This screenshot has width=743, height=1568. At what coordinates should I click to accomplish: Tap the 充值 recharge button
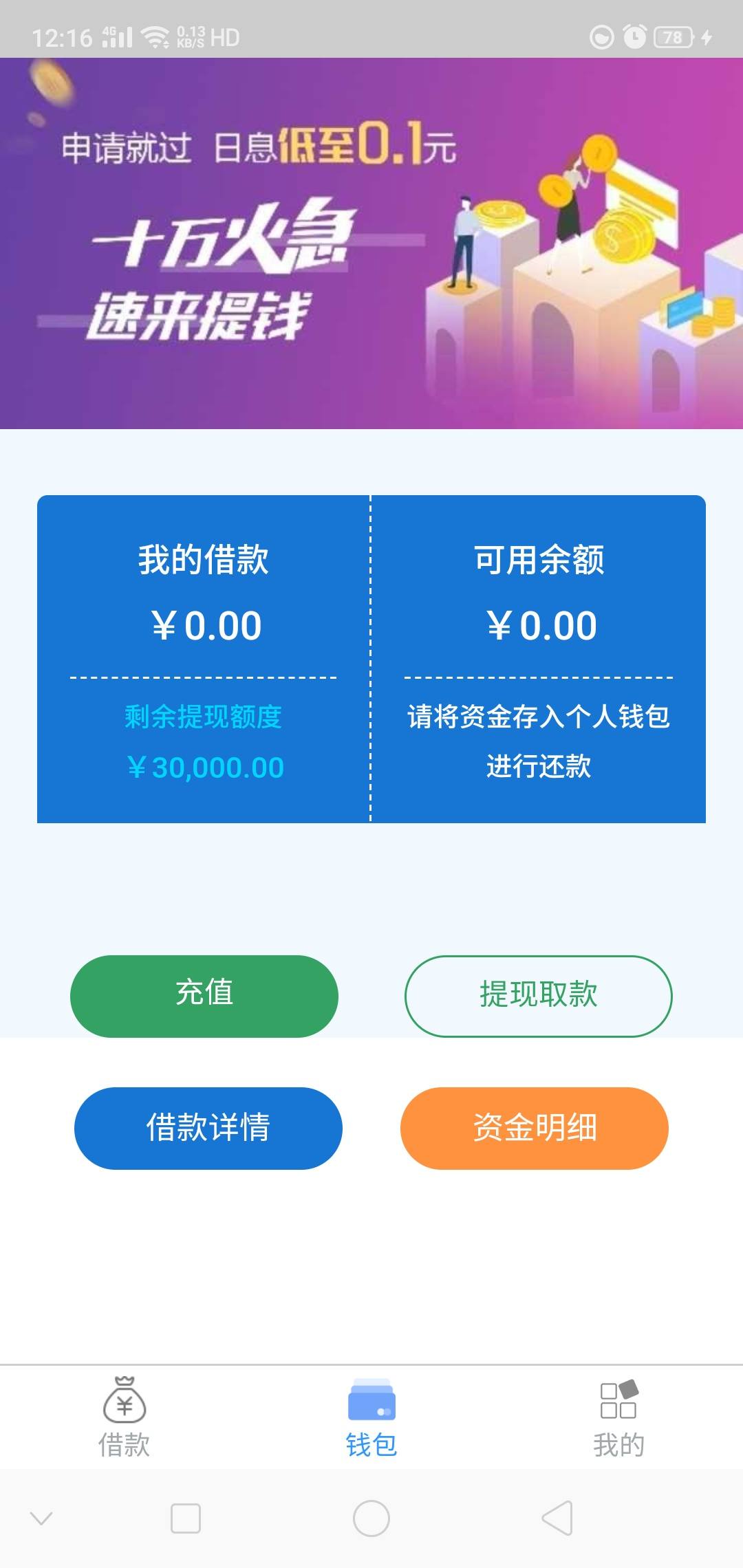204,993
